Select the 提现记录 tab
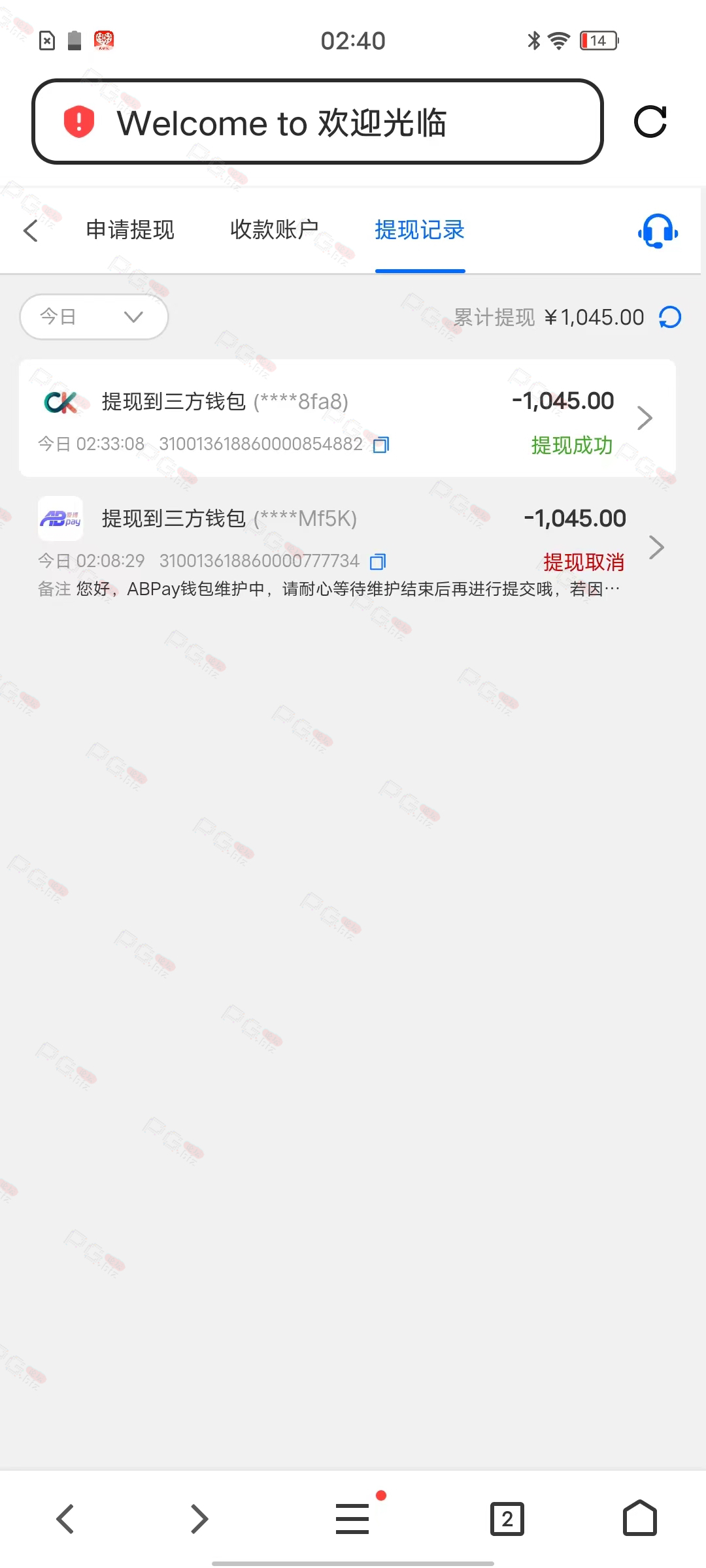706x1568 pixels. (x=420, y=230)
